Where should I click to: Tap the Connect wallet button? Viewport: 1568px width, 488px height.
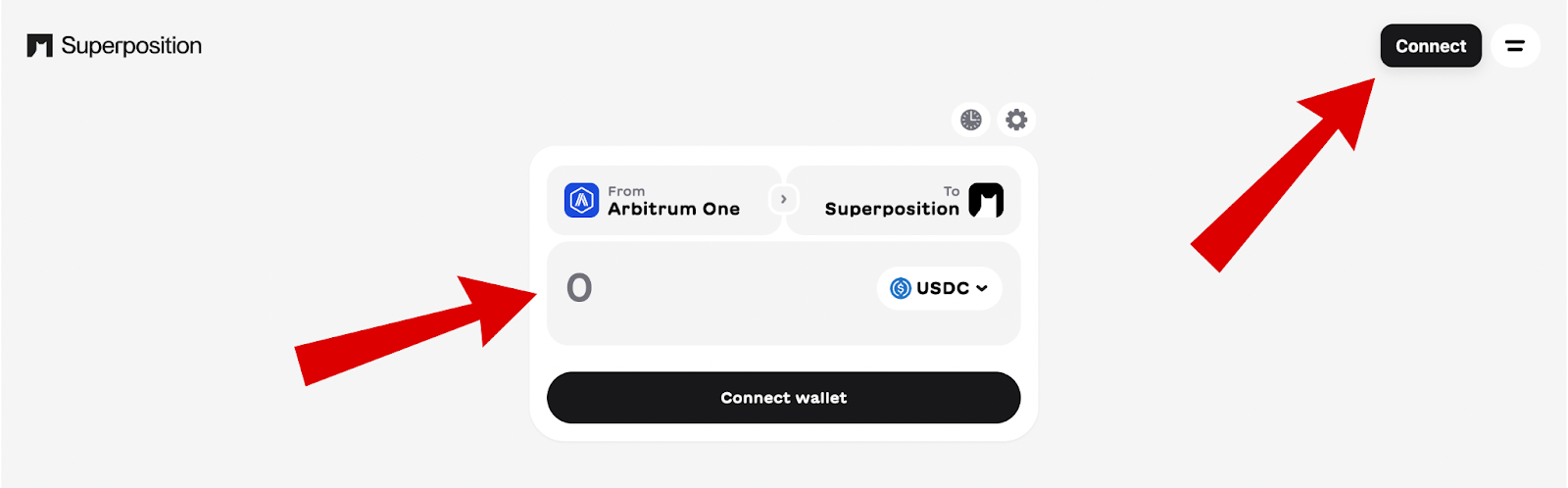coord(783,398)
